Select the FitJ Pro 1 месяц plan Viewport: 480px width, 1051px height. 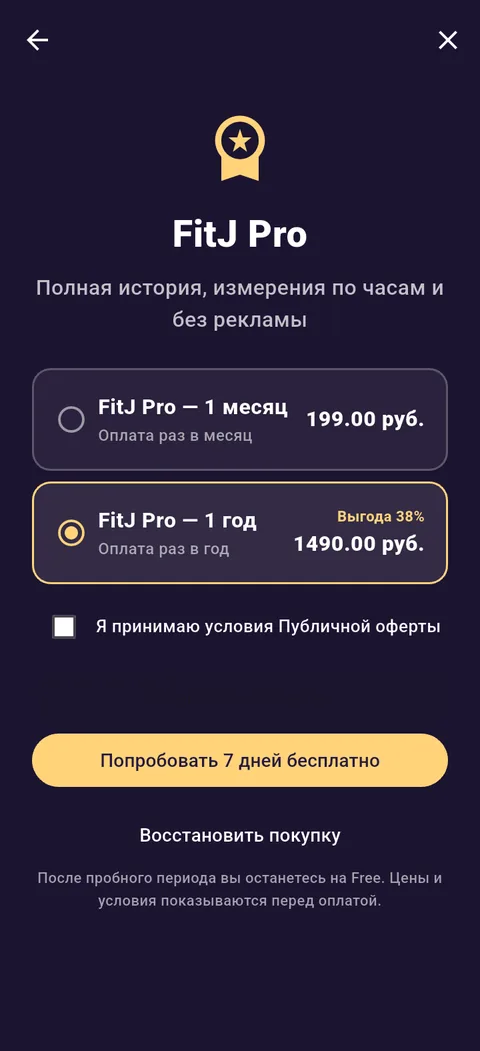[240, 420]
